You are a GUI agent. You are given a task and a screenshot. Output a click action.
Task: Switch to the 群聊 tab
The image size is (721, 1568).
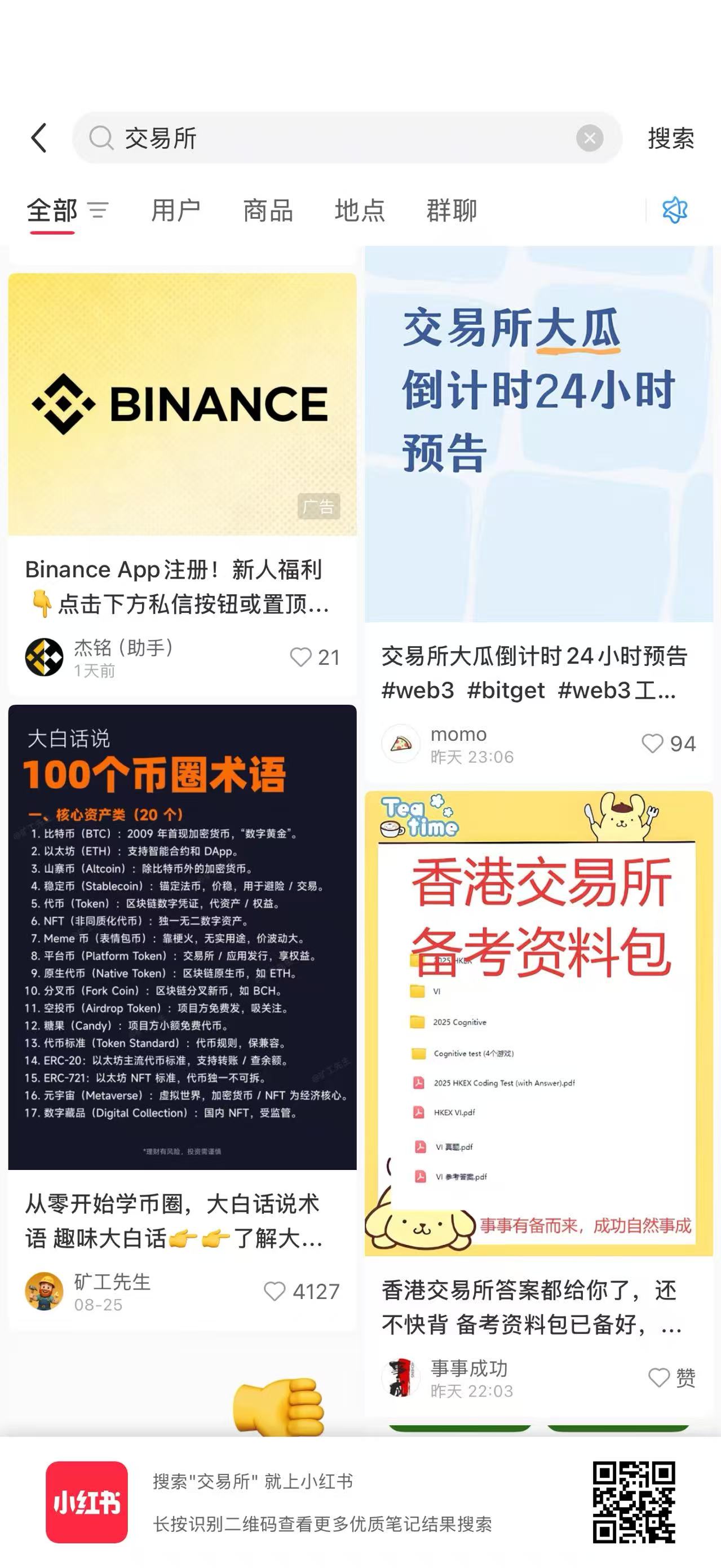pos(452,211)
